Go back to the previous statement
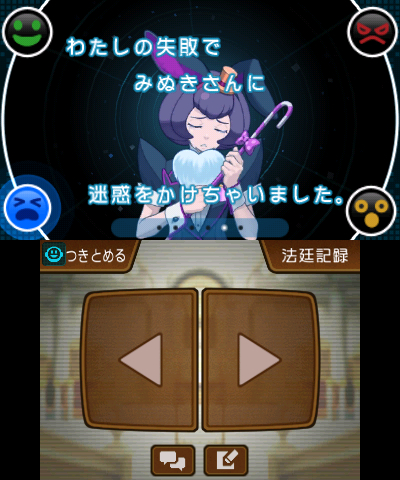The height and width of the screenshot is (480, 400). 140,360
